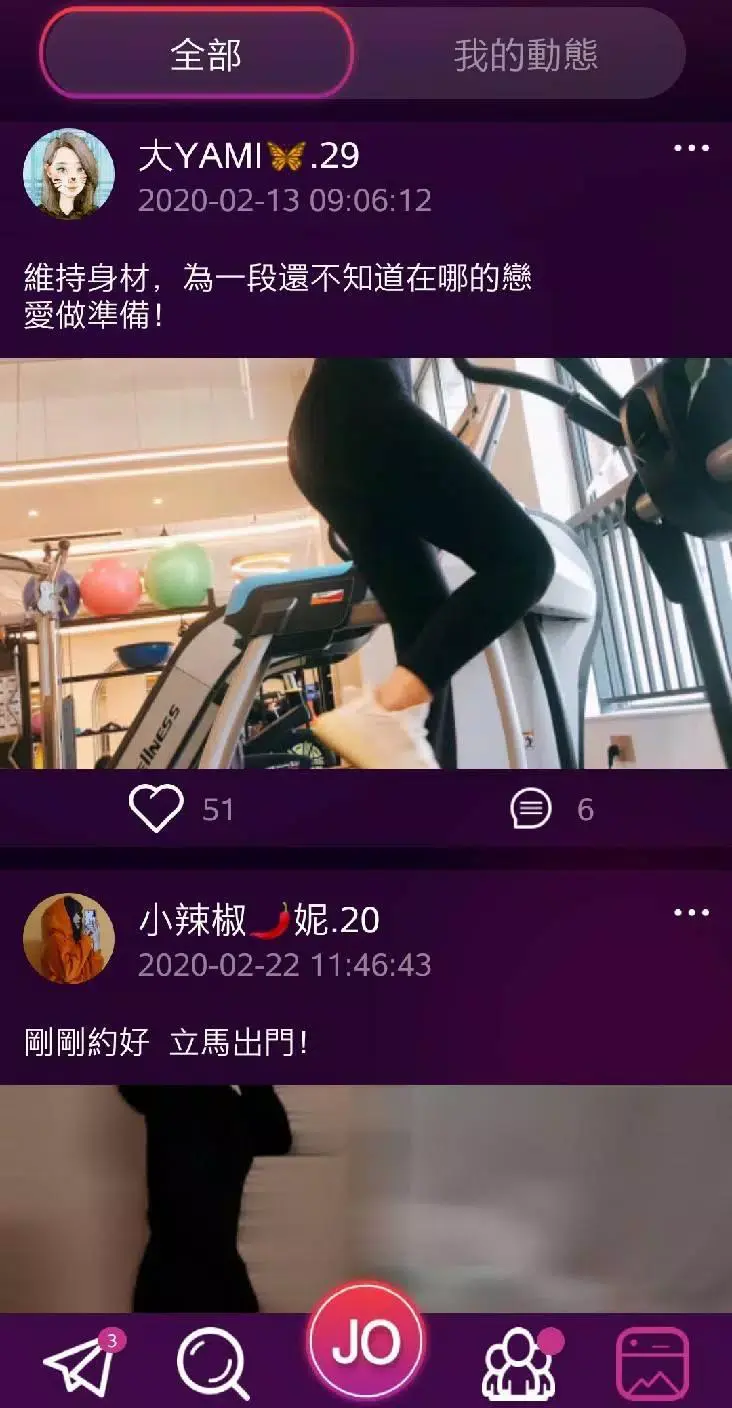Open messages via the paper plane icon
732x1408 pixels.
[75, 1362]
